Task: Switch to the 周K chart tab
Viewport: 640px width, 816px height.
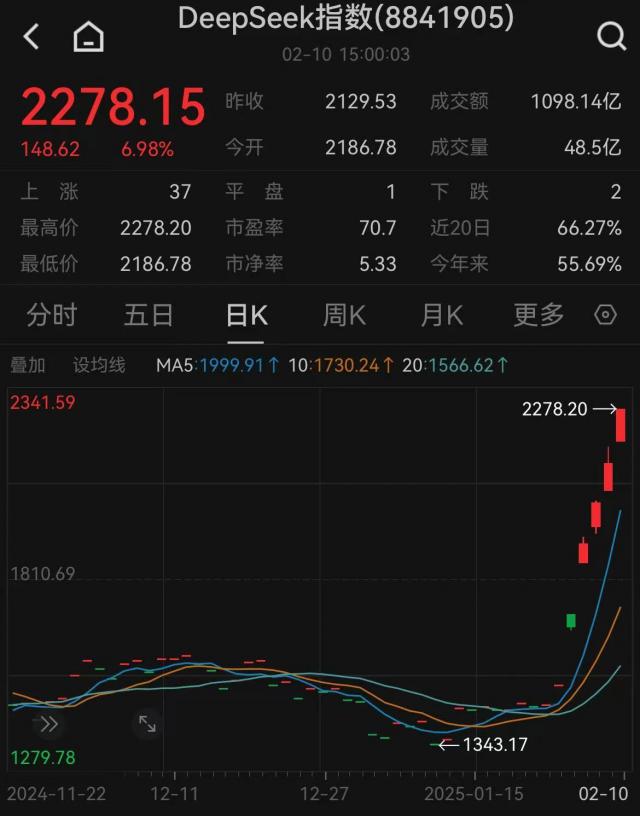Action: coord(344,315)
